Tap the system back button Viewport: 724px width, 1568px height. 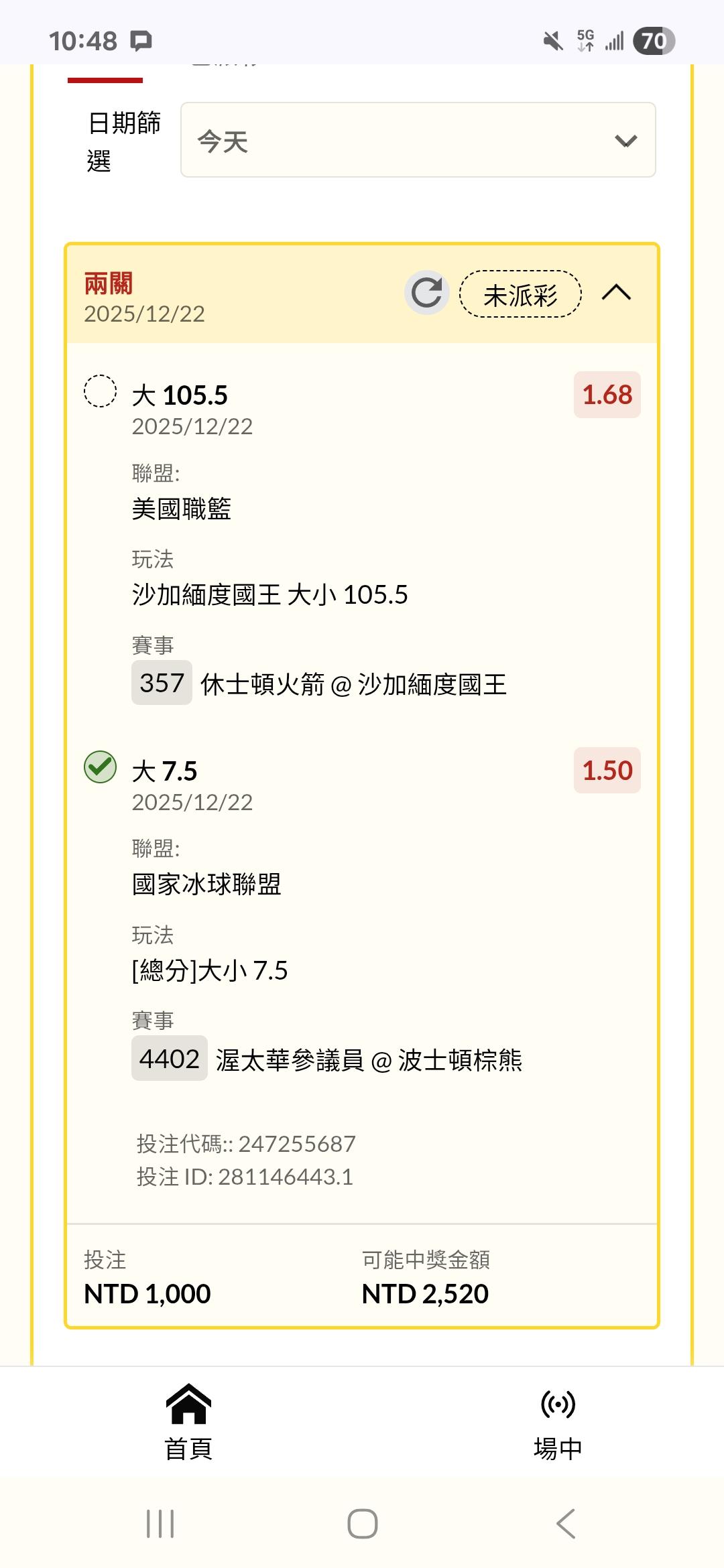click(x=565, y=1524)
